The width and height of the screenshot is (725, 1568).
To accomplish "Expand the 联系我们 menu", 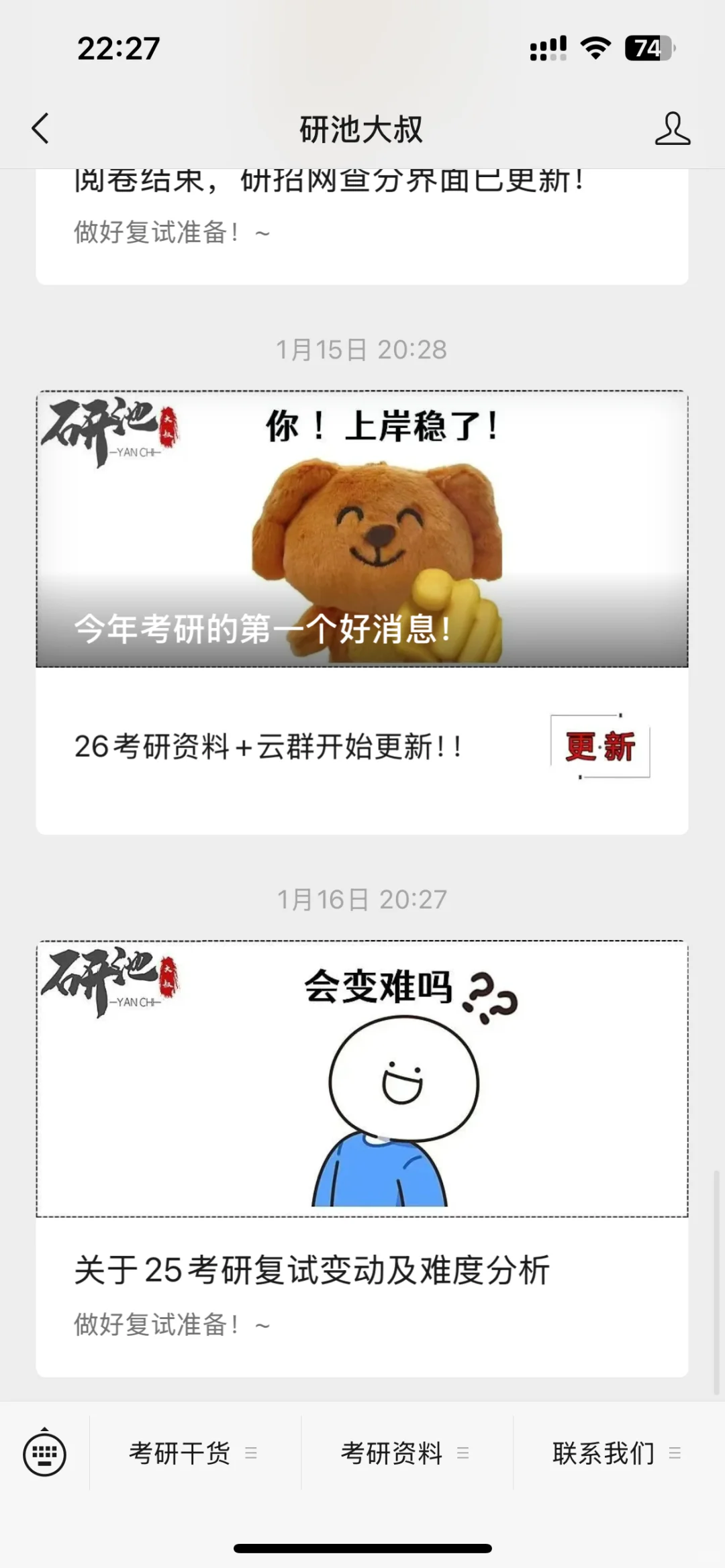I will point(619,1453).
